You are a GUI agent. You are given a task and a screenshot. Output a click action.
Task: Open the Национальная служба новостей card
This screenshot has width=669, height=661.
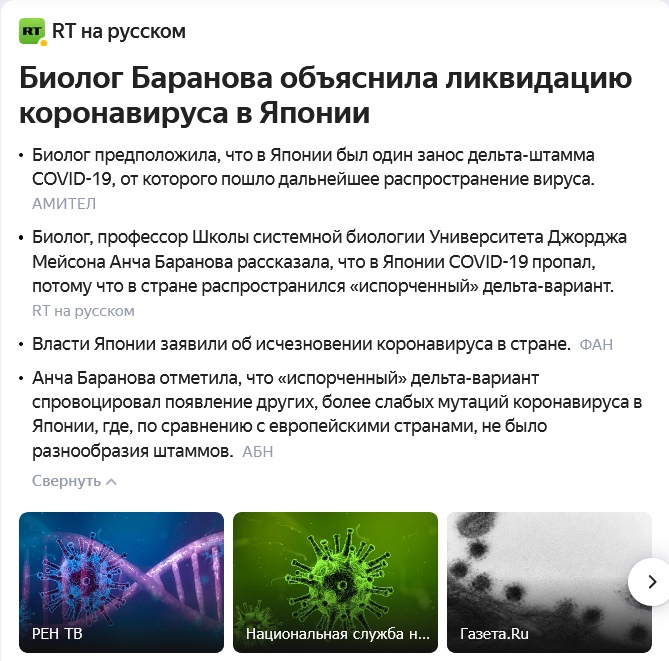click(335, 581)
